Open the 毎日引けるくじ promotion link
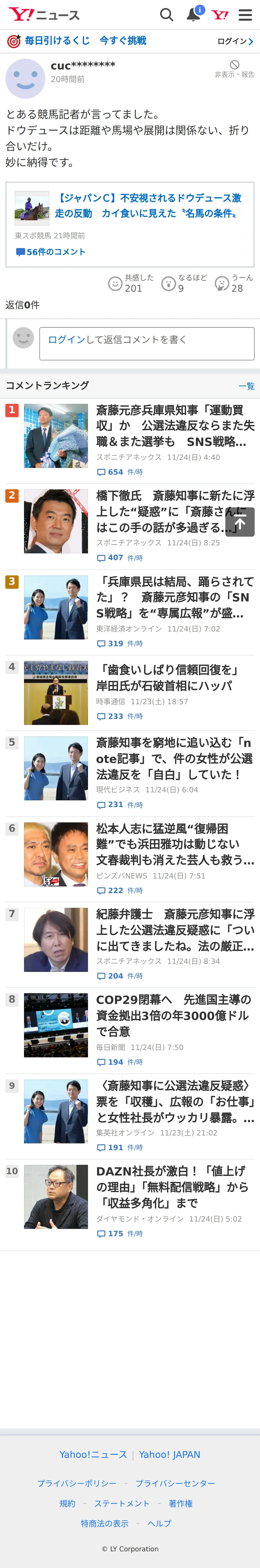 (76, 41)
